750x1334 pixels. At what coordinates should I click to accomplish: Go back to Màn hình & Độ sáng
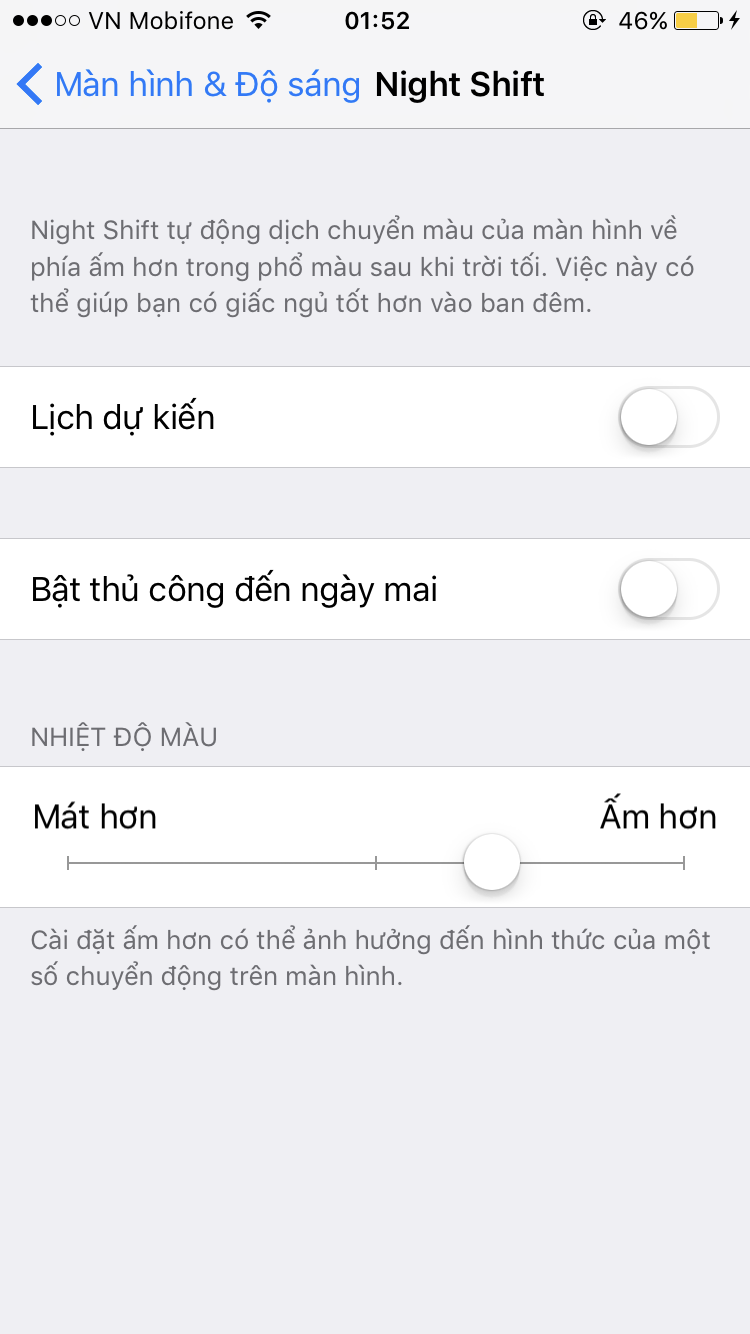188,85
